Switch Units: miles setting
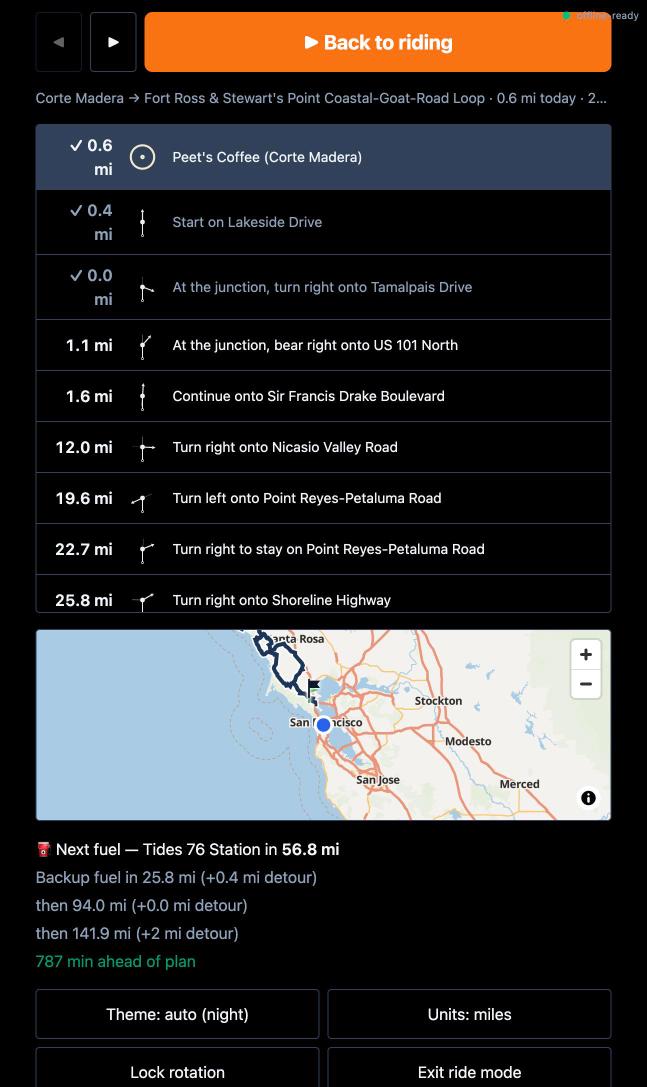This screenshot has height=1087, width=647. click(469, 1014)
